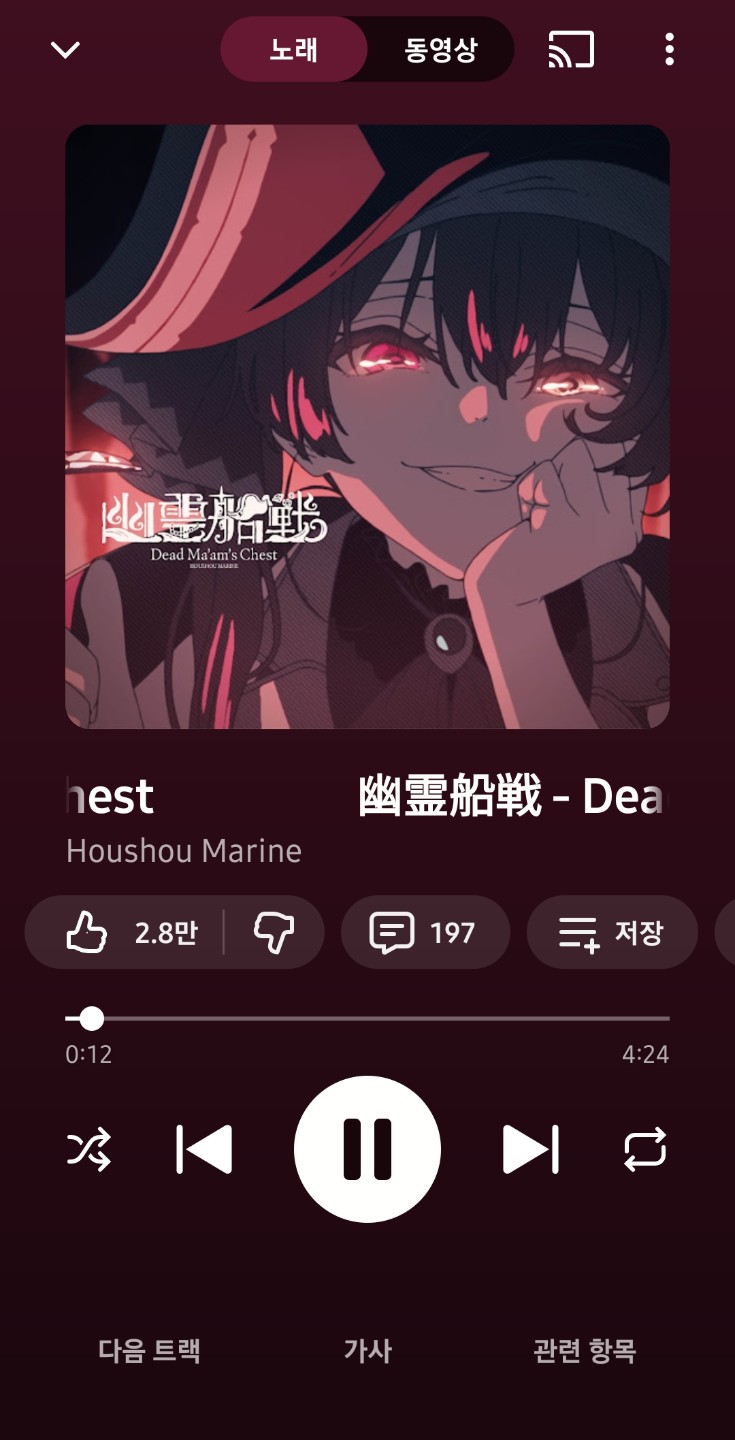Open the cast to device icon
735x1440 pixels.
571,49
